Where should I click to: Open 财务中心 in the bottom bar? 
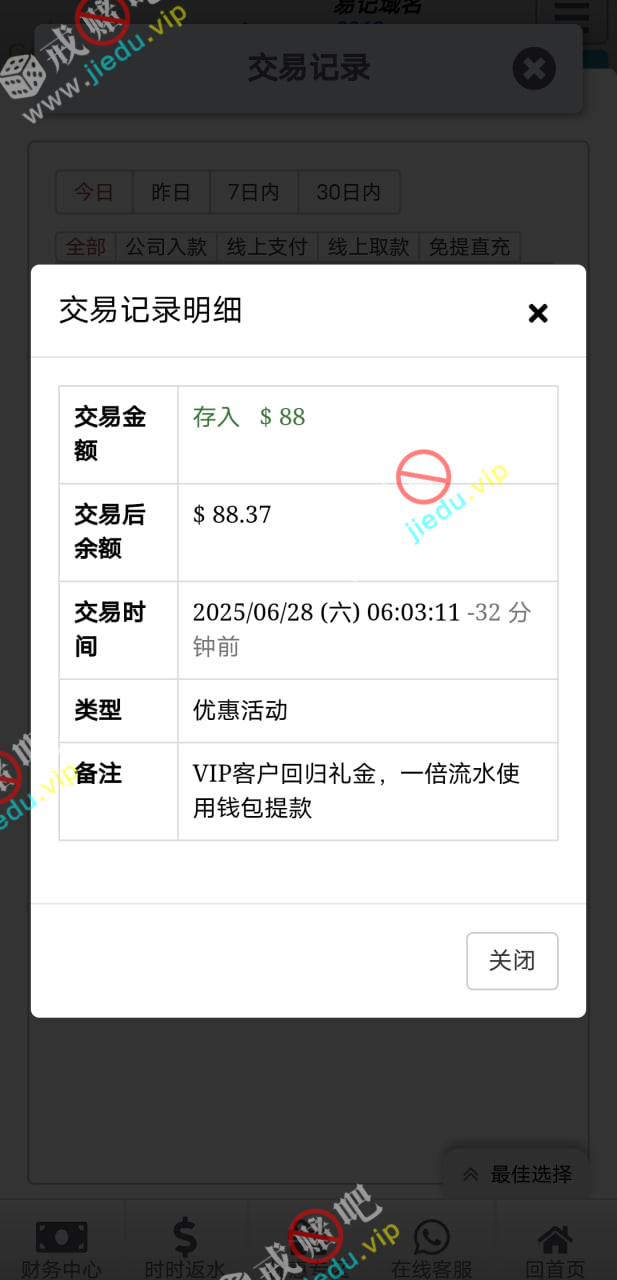point(62,1248)
